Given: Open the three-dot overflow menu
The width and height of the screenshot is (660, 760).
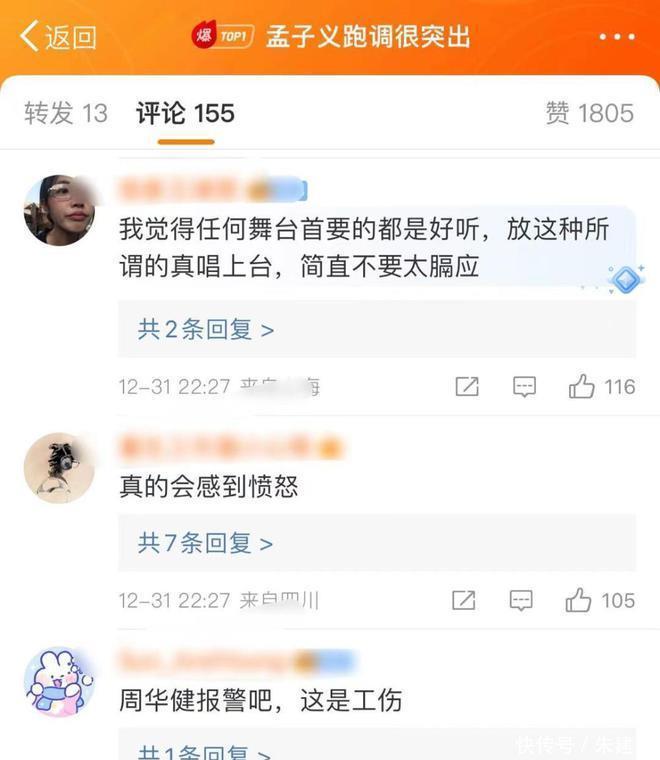Looking at the screenshot, I should (x=617, y=37).
